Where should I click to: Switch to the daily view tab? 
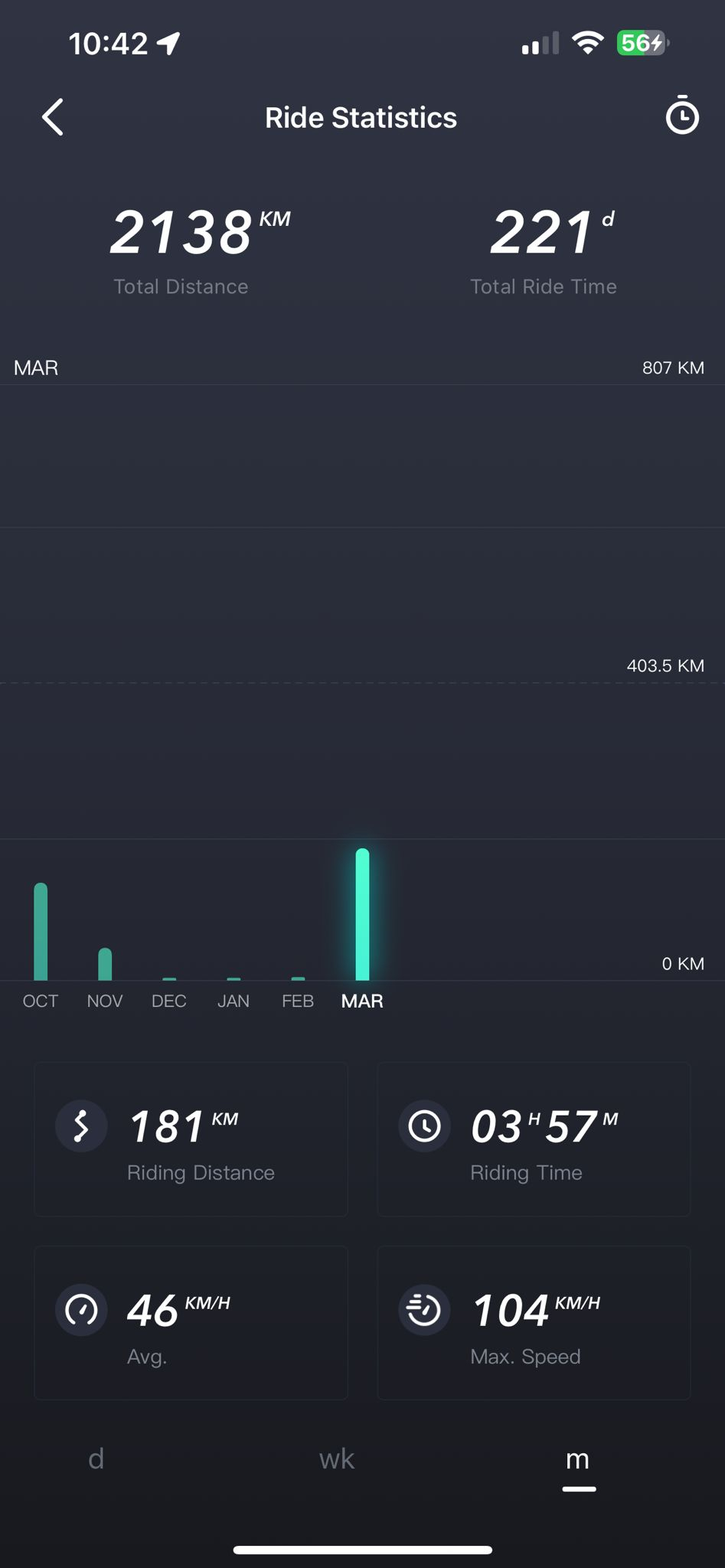coord(96,1459)
